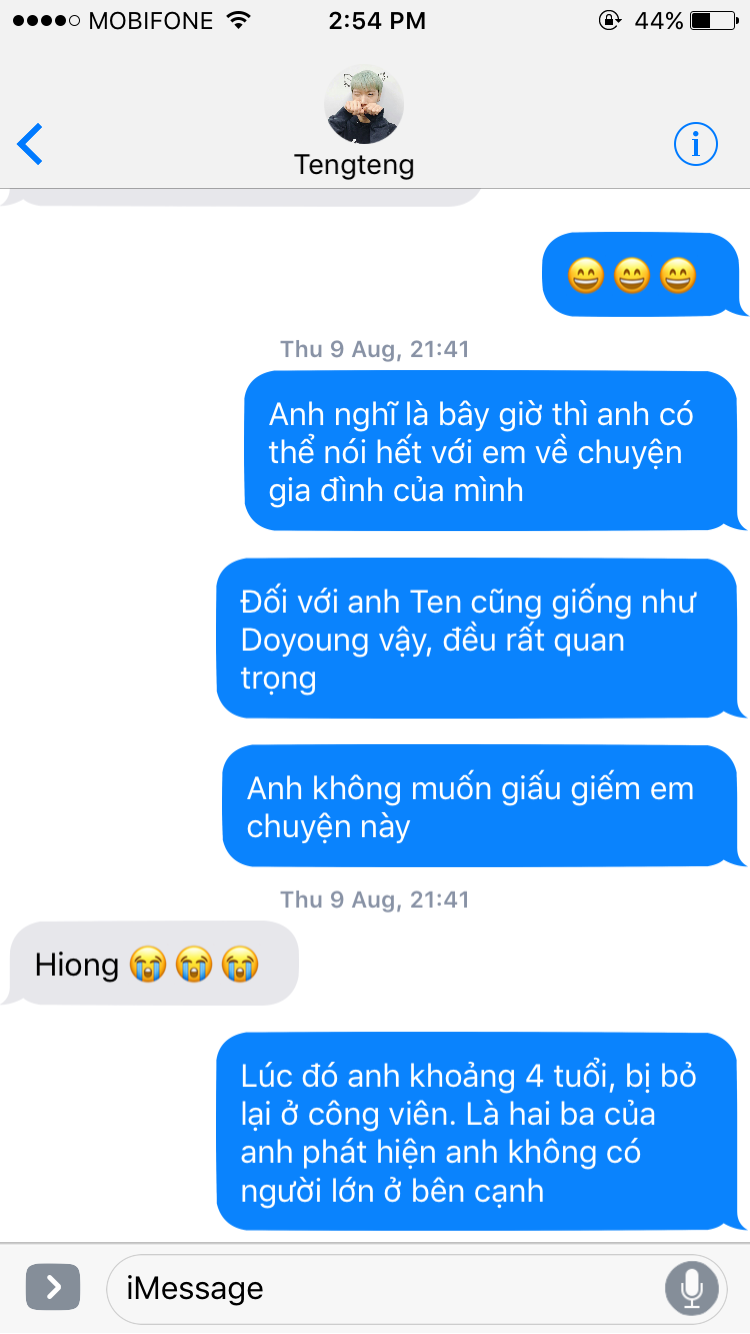Expand the apps arrow beside text field
750x1334 pixels.
click(x=53, y=1287)
